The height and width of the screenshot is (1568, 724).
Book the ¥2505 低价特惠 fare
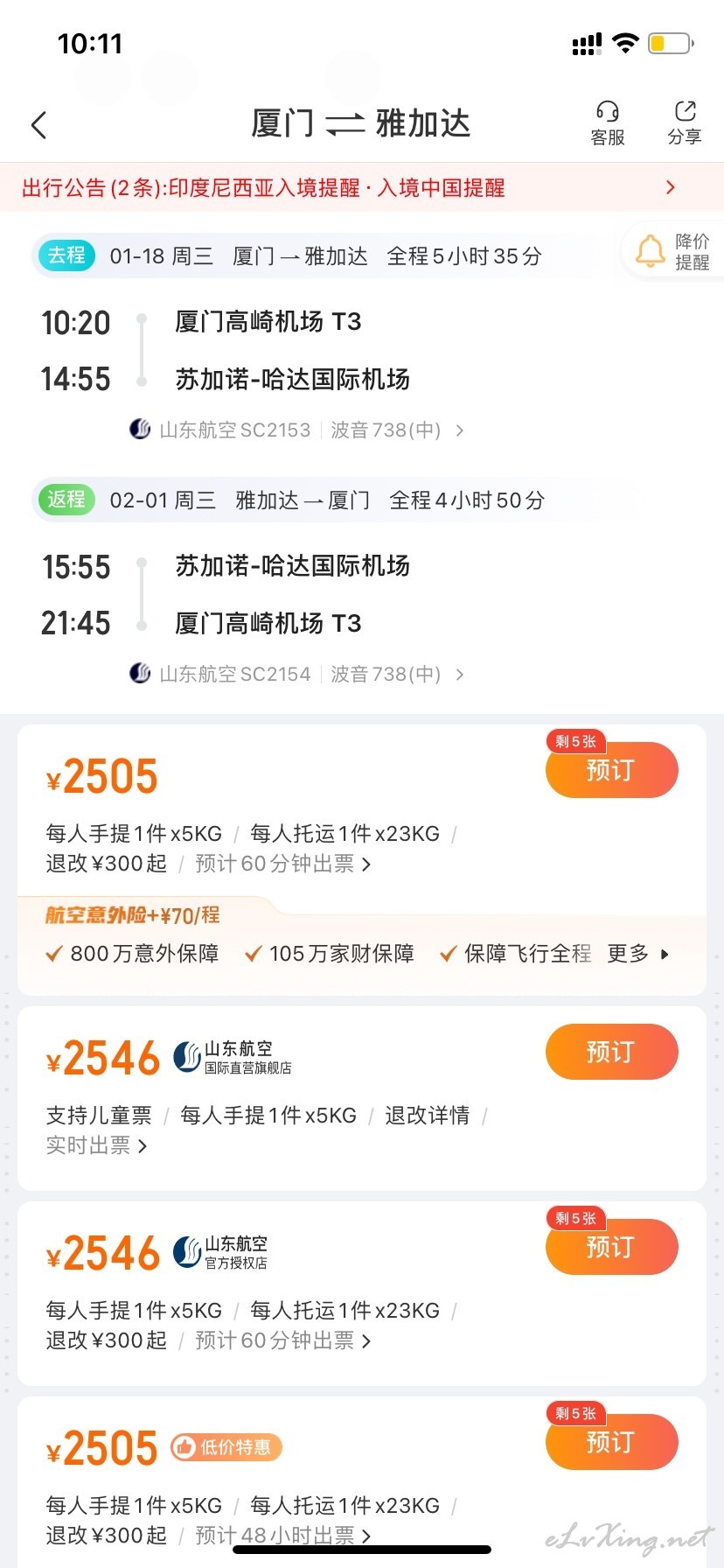coord(611,1442)
